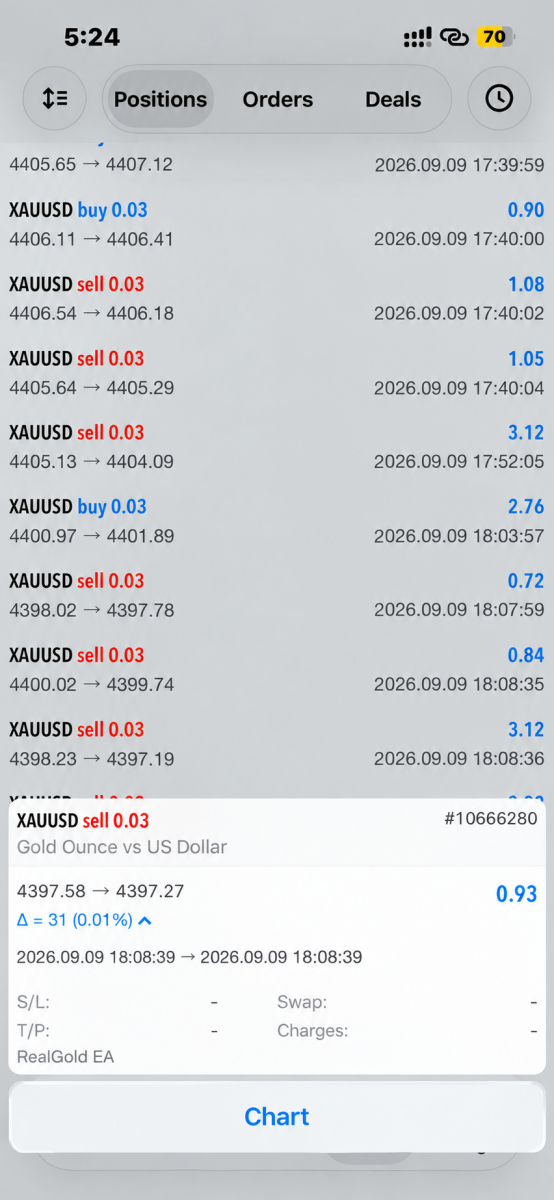The width and height of the screenshot is (554, 1200).
Task: Open the history period clock icon
Action: (499, 98)
